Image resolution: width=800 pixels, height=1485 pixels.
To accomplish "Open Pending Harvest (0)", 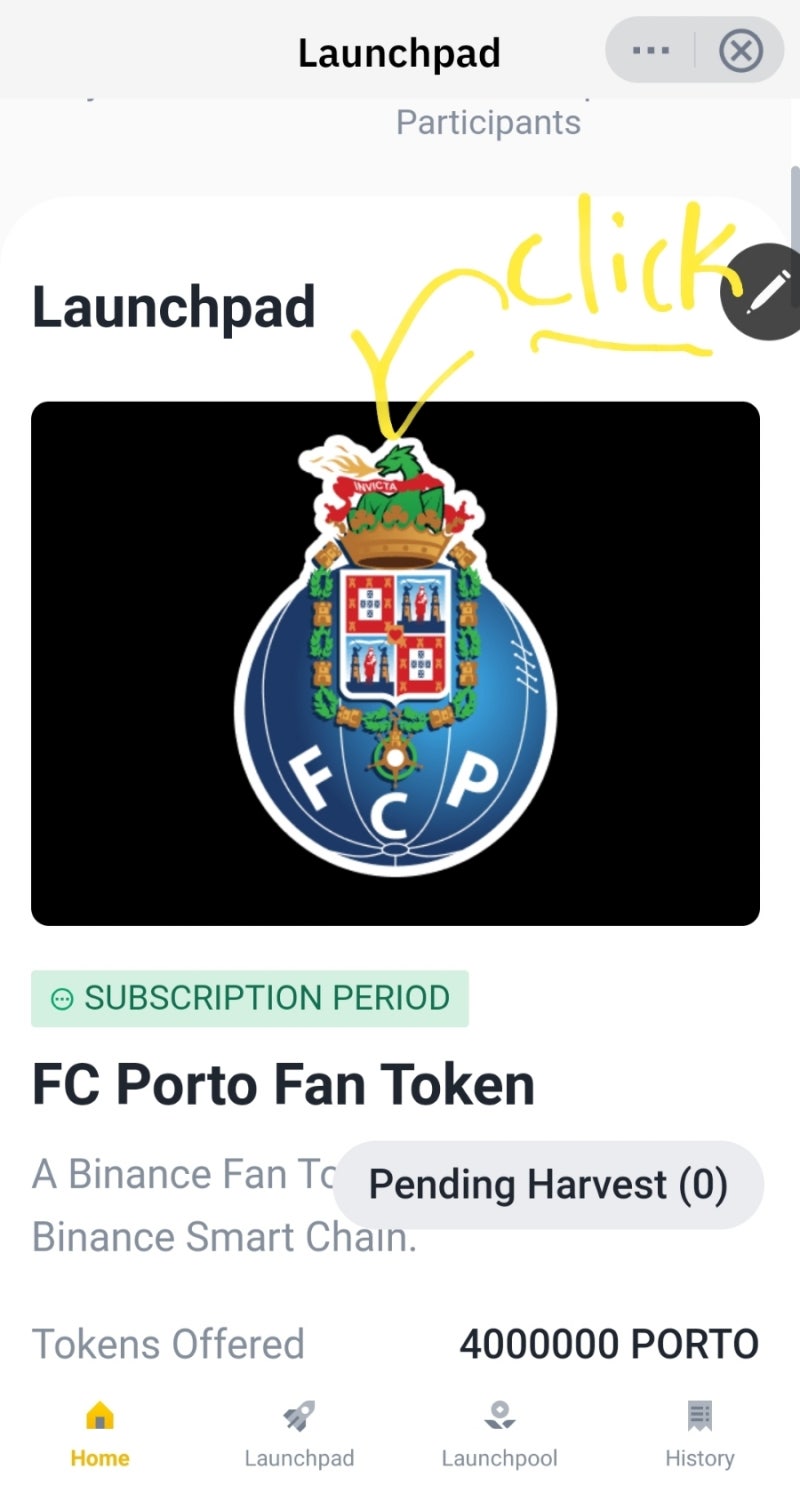I will click(x=548, y=1185).
